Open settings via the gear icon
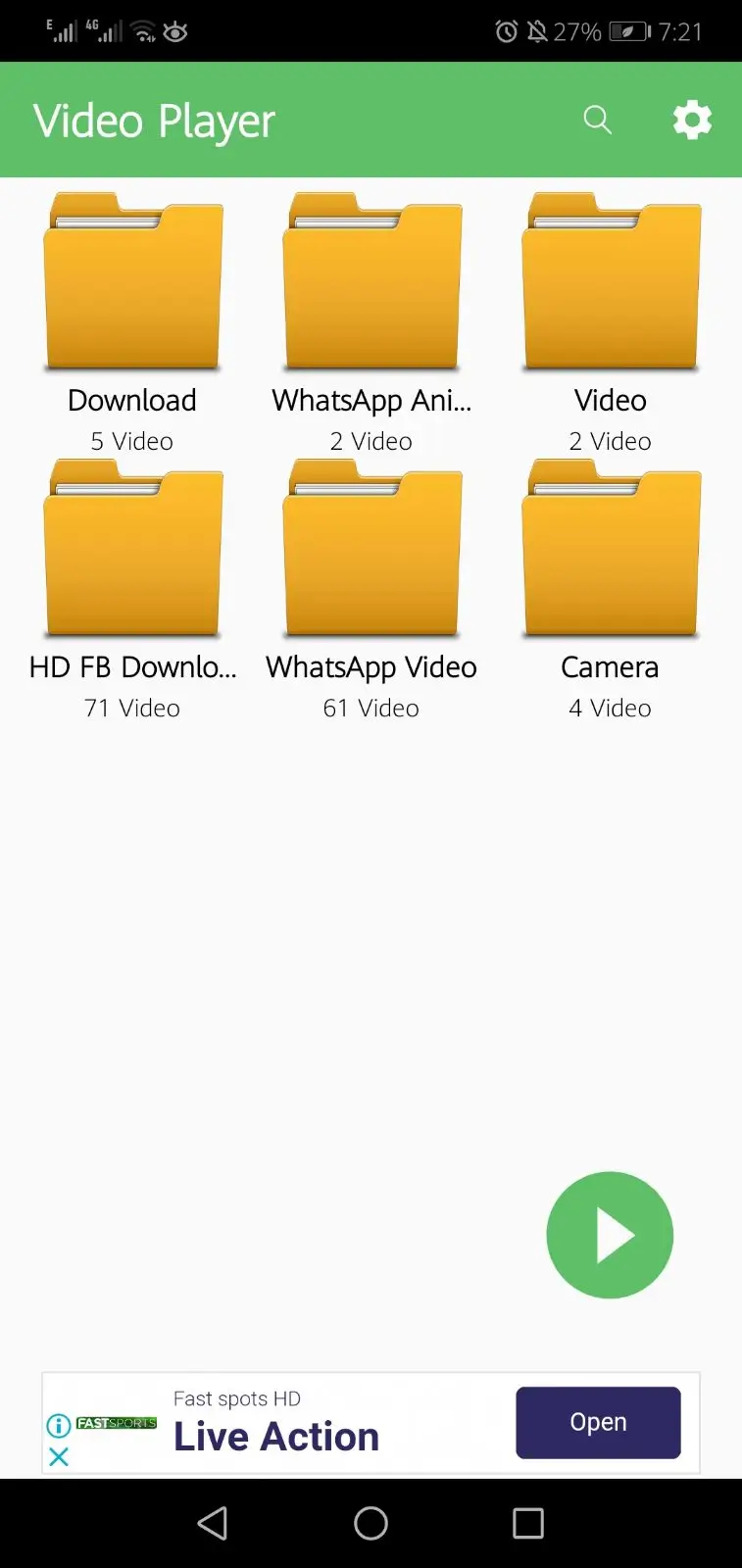Screen dimensions: 742x1568 point(692,121)
